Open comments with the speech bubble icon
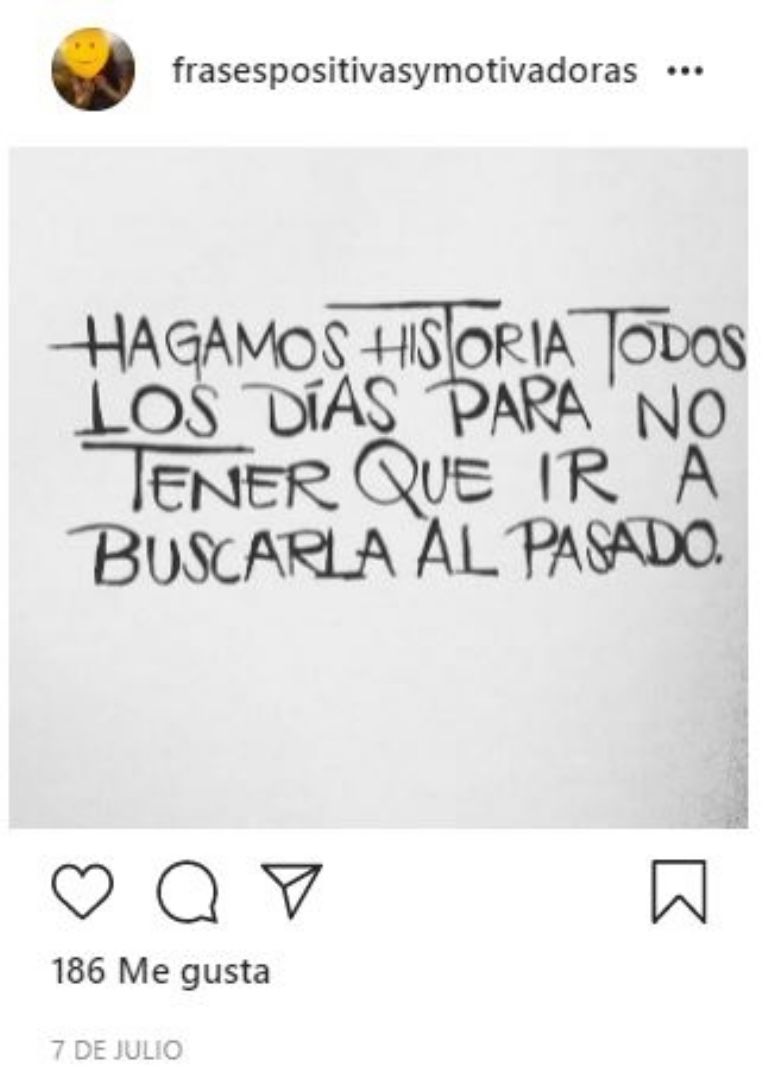Image resolution: width=768 pixels, height=1072 pixels. click(x=188, y=891)
